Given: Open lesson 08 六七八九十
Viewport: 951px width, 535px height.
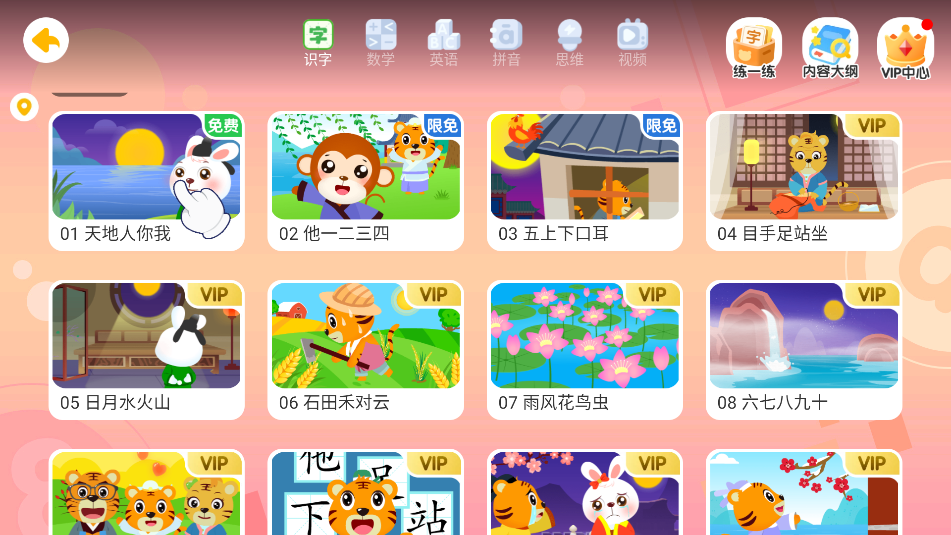Looking at the screenshot, I should pos(803,349).
